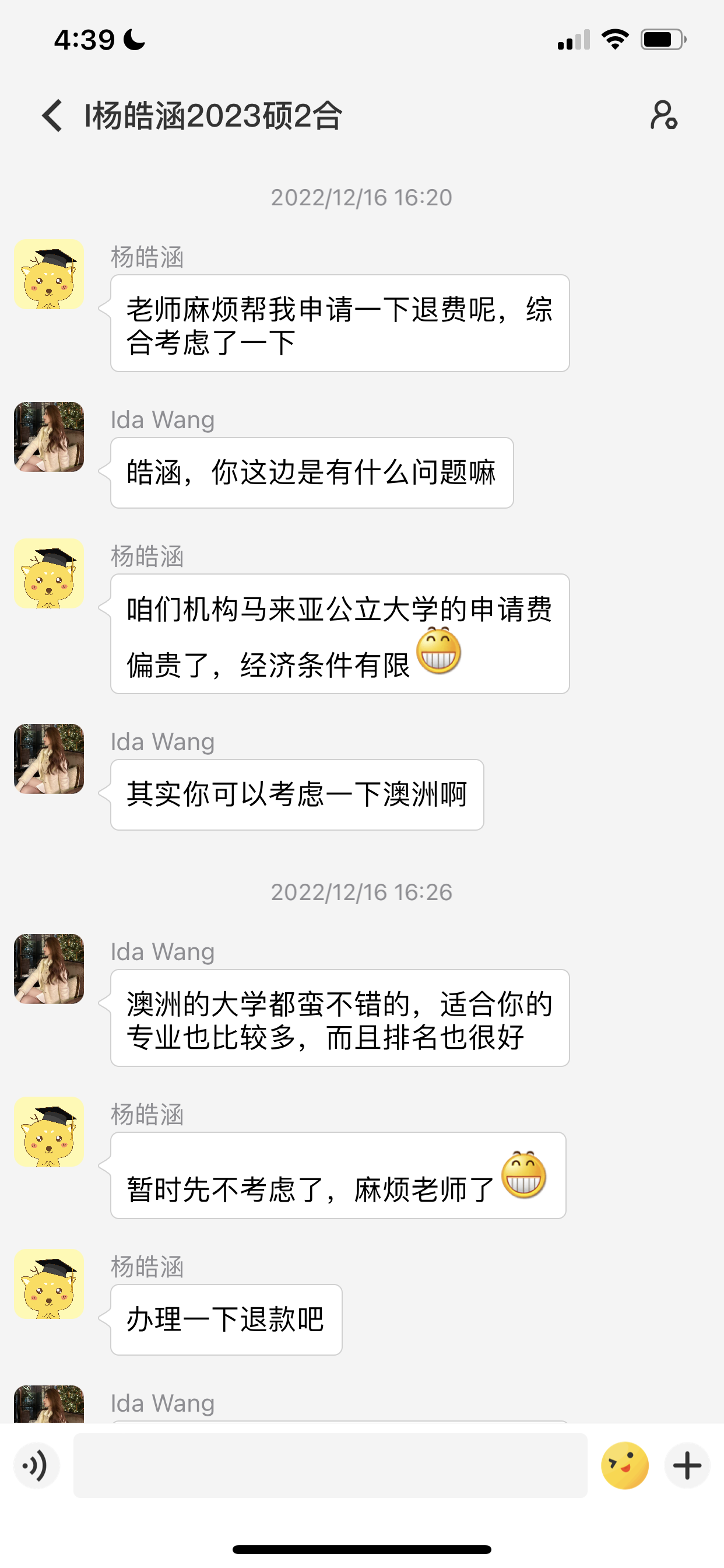Viewport: 724px width, 1568px height.
Task: Open 杨皓涵's avatar beside the refund request
Action: coord(48,275)
